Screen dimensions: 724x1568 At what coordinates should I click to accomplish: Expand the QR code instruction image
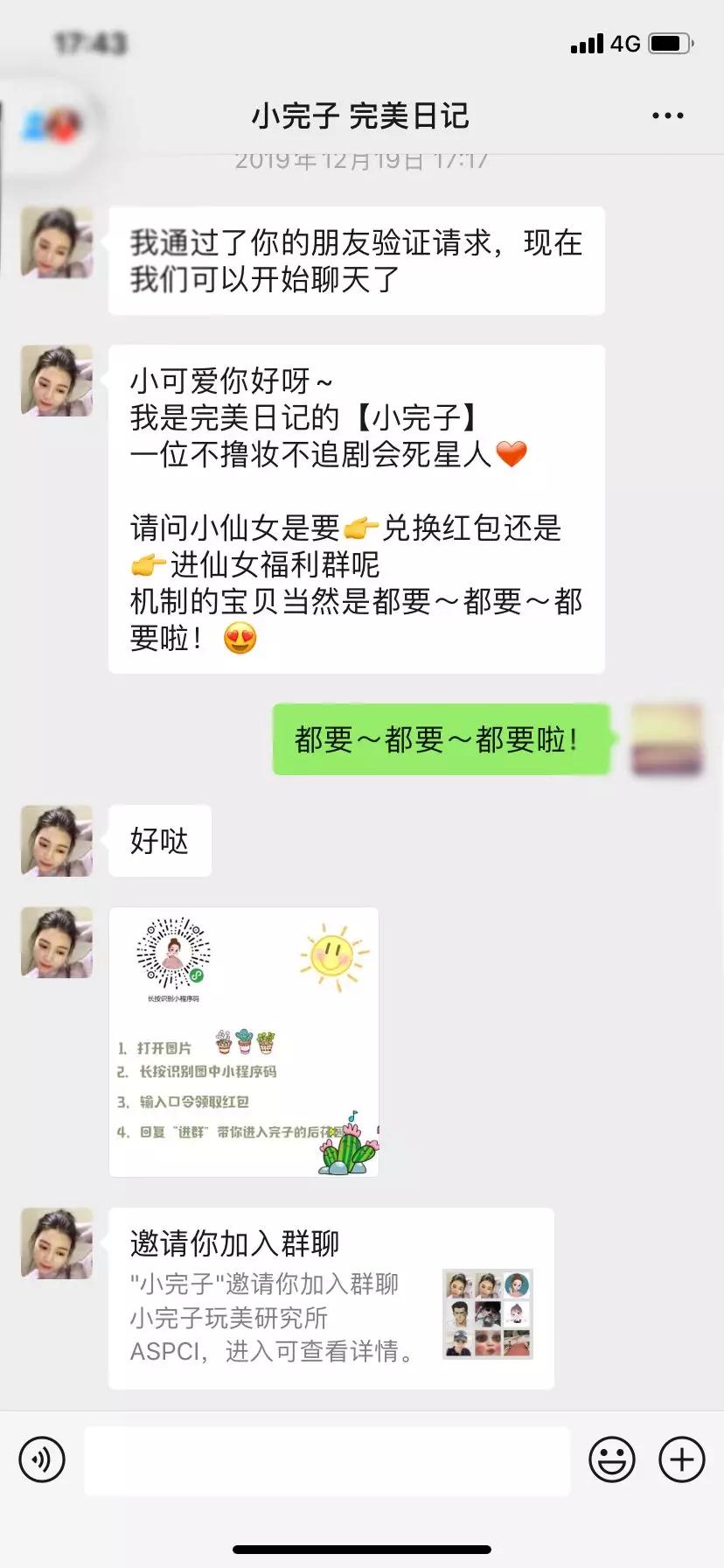tap(244, 1041)
